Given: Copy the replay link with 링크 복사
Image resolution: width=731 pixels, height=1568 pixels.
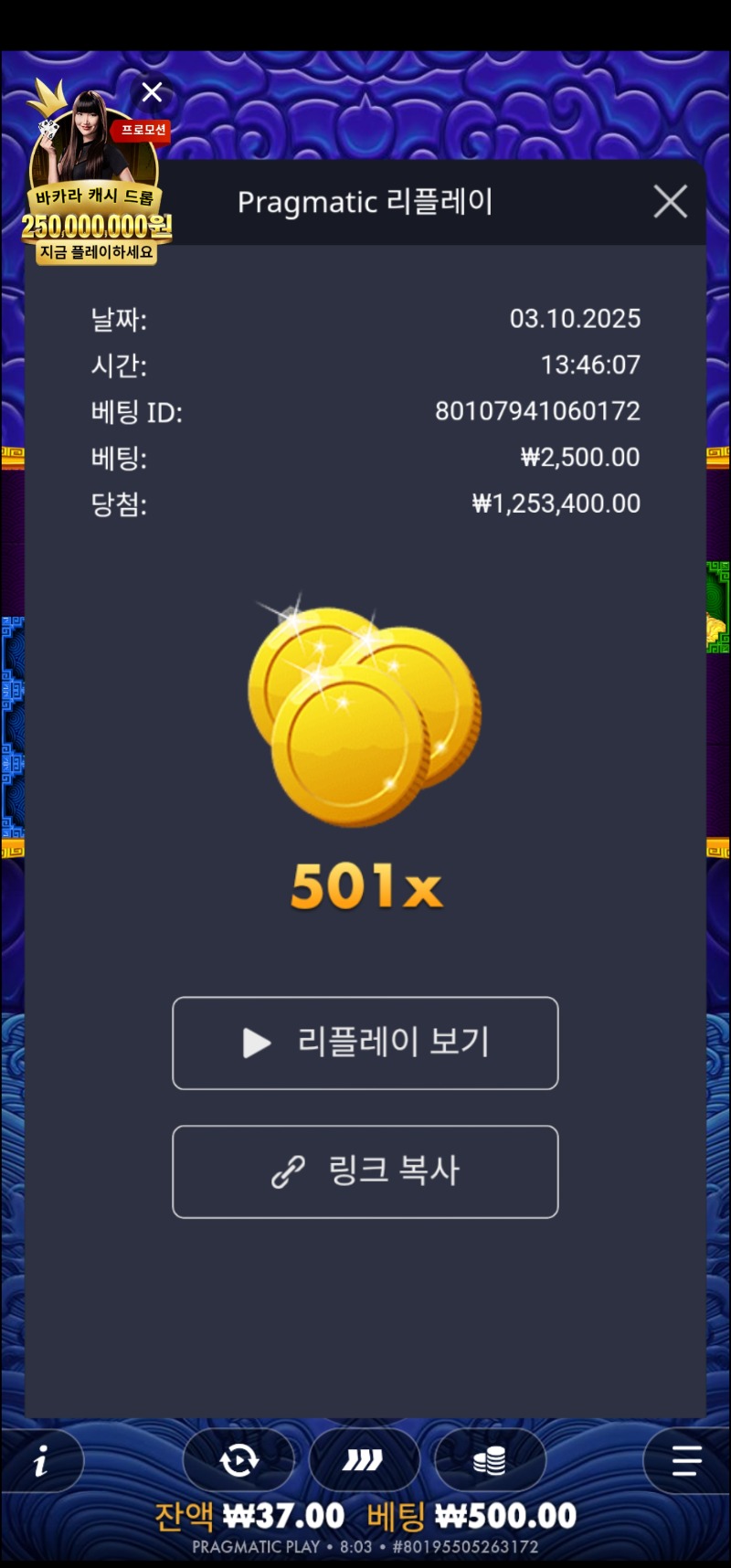Looking at the screenshot, I should [x=365, y=1171].
